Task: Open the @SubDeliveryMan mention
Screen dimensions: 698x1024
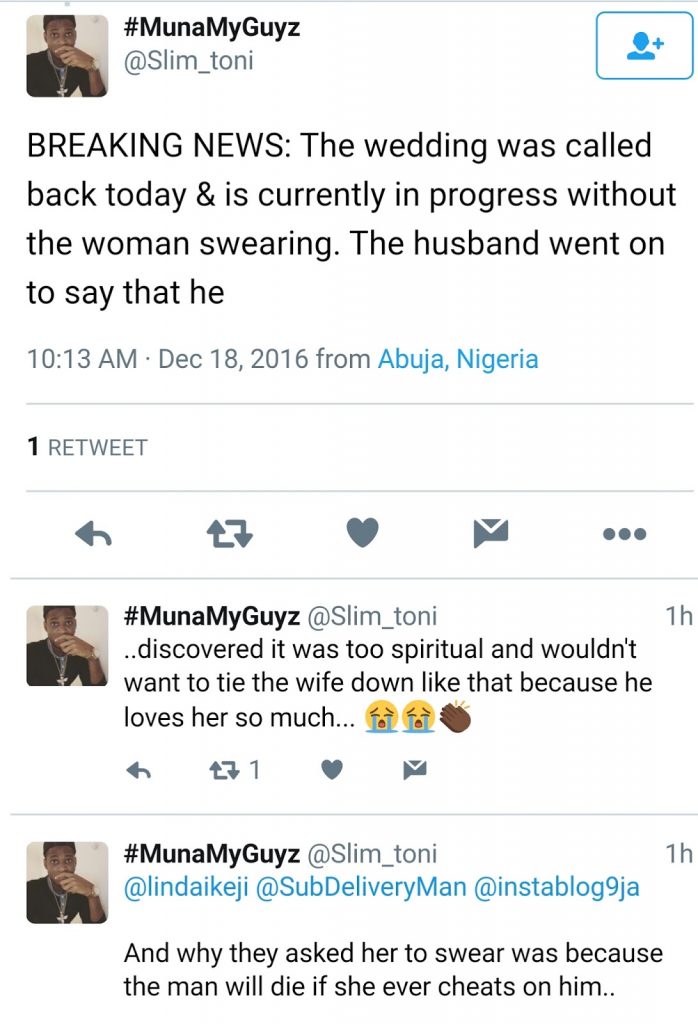Action: [x=357, y=886]
